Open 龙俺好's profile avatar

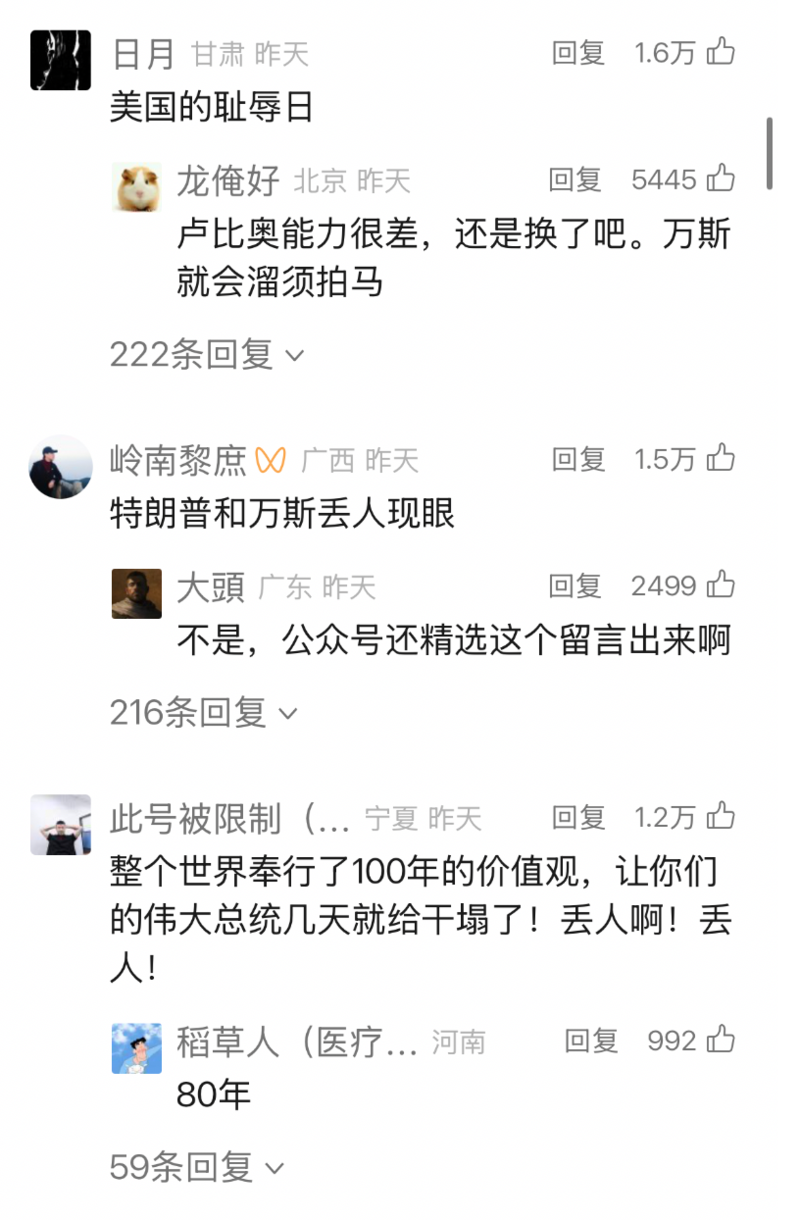point(137,187)
